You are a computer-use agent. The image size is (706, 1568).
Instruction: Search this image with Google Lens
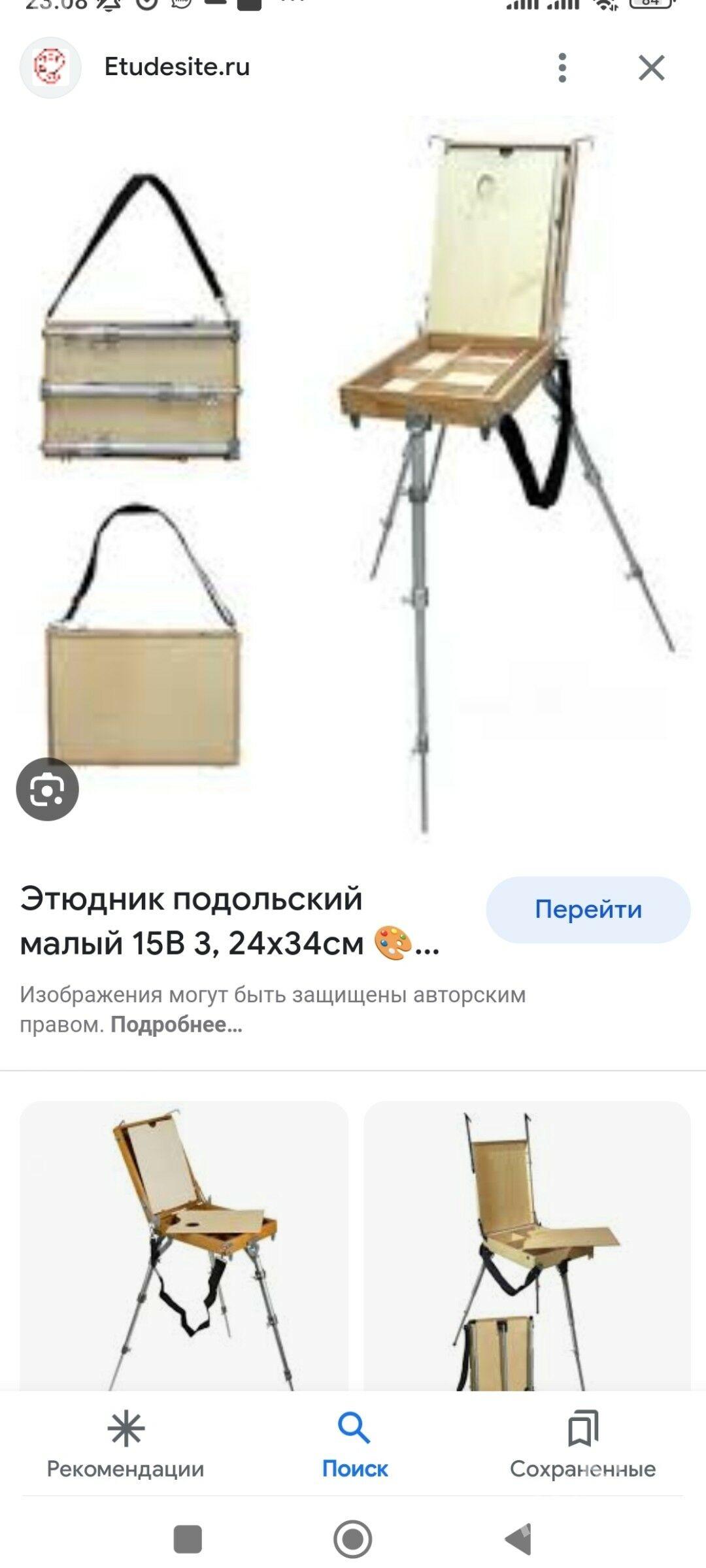click(47, 789)
